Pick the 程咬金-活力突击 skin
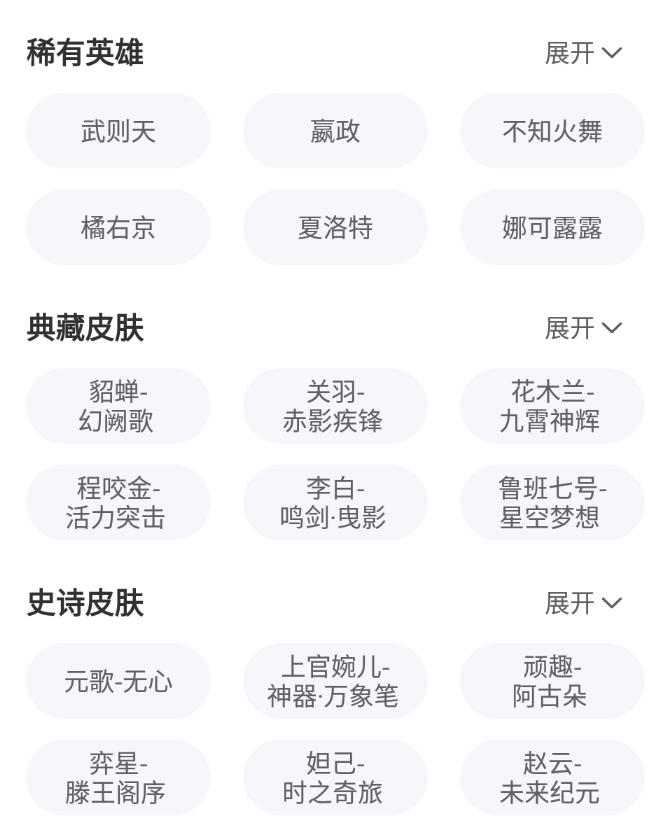The height and width of the screenshot is (840, 650). [118, 503]
